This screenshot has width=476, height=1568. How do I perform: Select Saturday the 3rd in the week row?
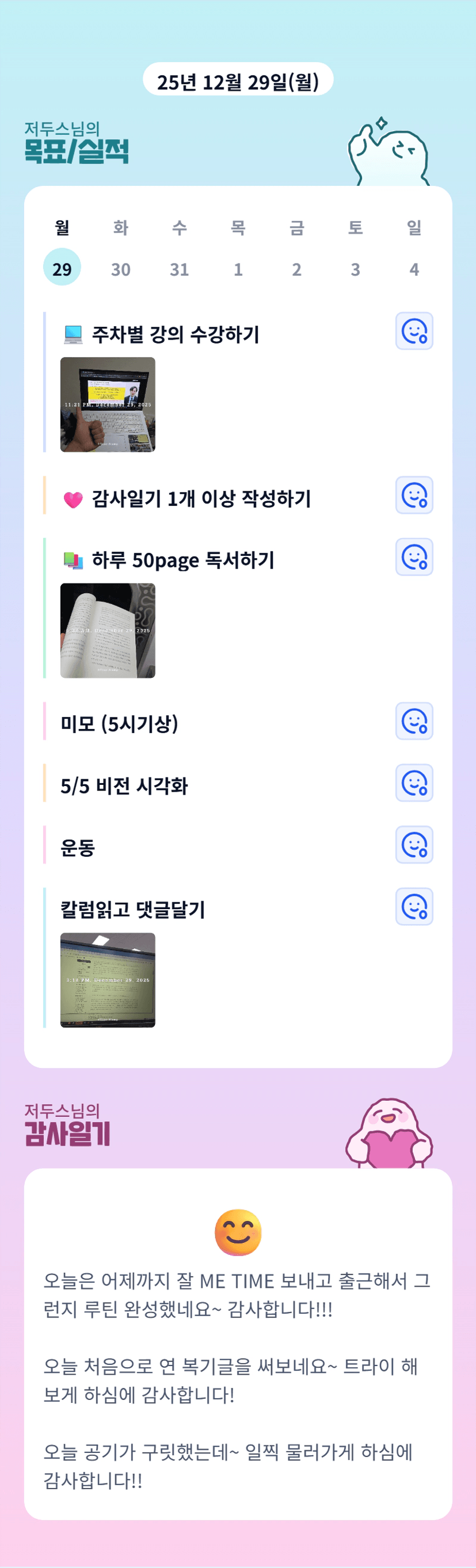[356, 269]
